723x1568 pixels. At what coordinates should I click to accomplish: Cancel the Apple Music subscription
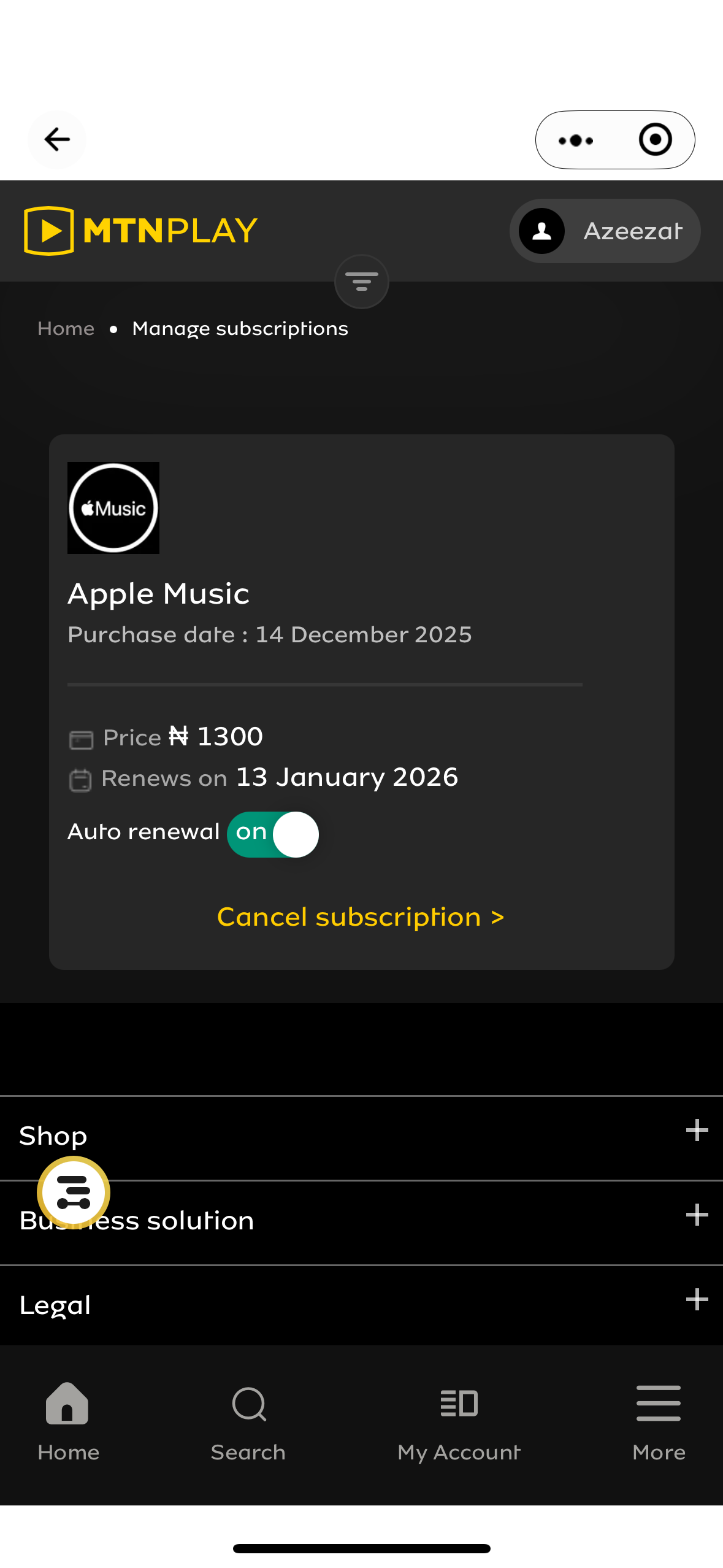(x=361, y=917)
